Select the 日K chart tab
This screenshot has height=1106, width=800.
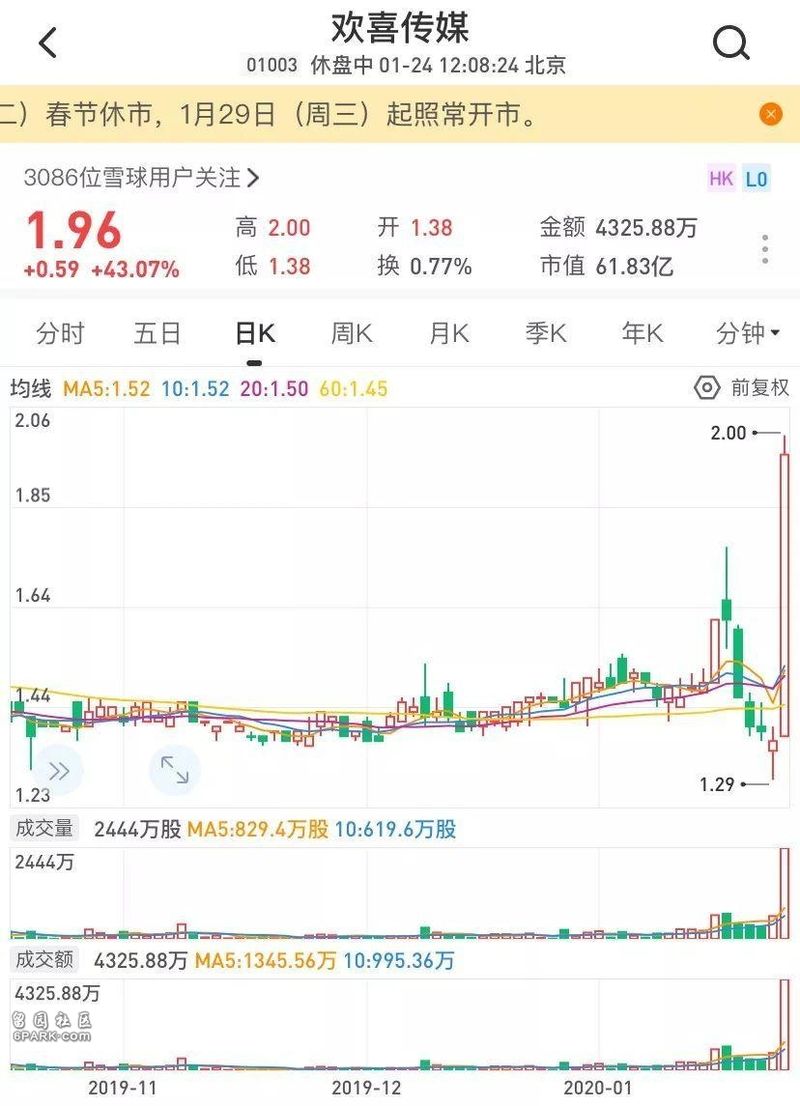[x=254, y=334]
